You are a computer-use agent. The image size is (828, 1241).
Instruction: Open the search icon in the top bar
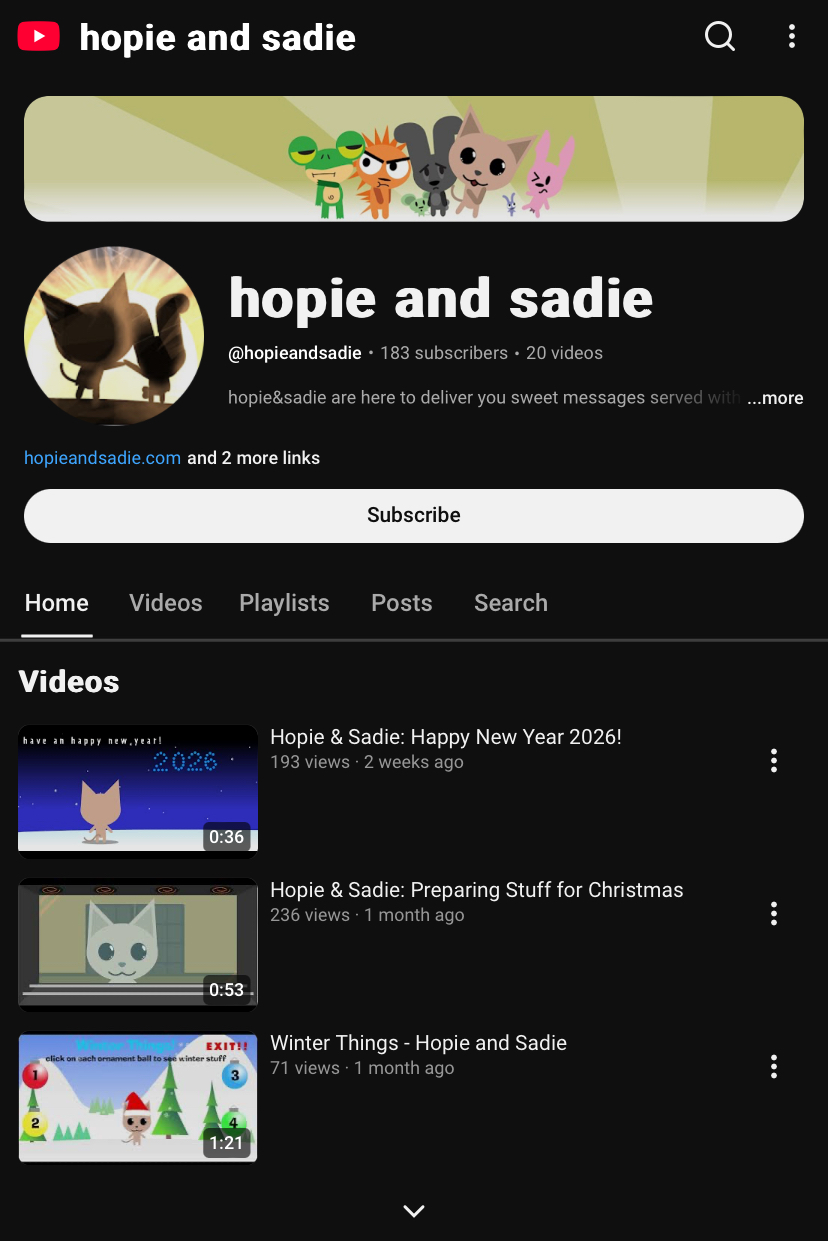coord(720,37)
